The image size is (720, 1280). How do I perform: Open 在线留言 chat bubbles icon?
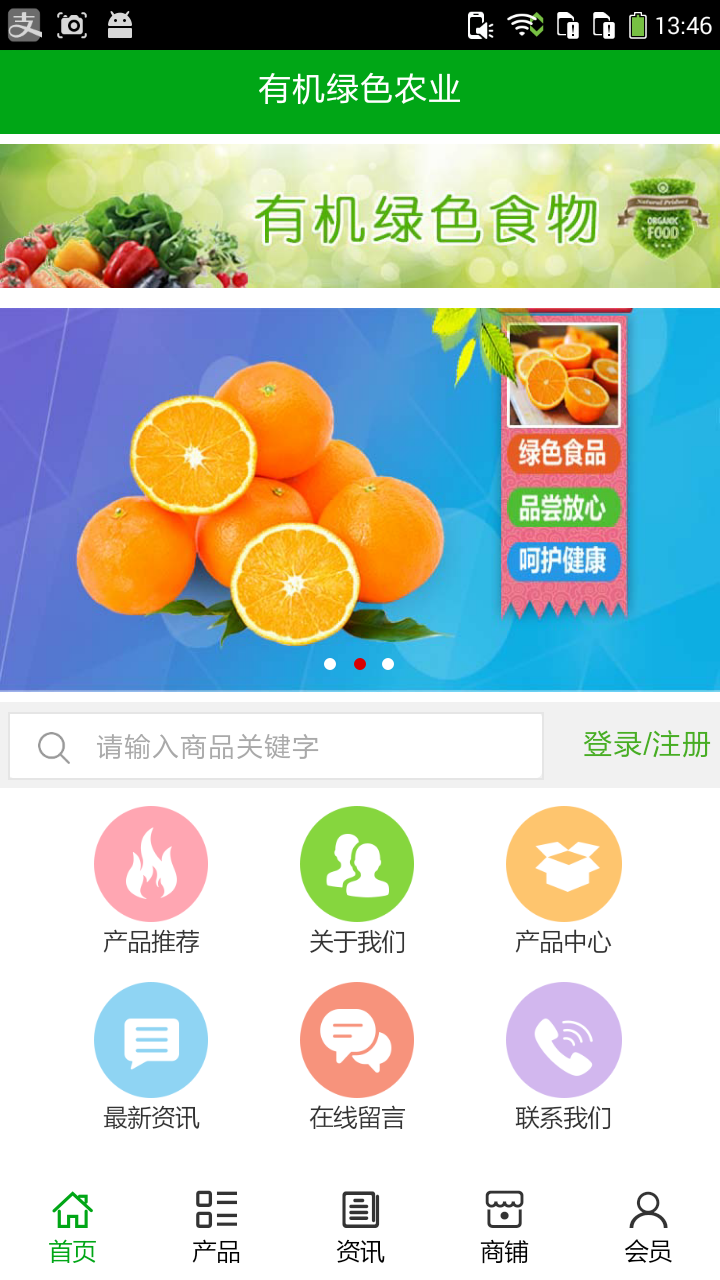[357, 1038]
